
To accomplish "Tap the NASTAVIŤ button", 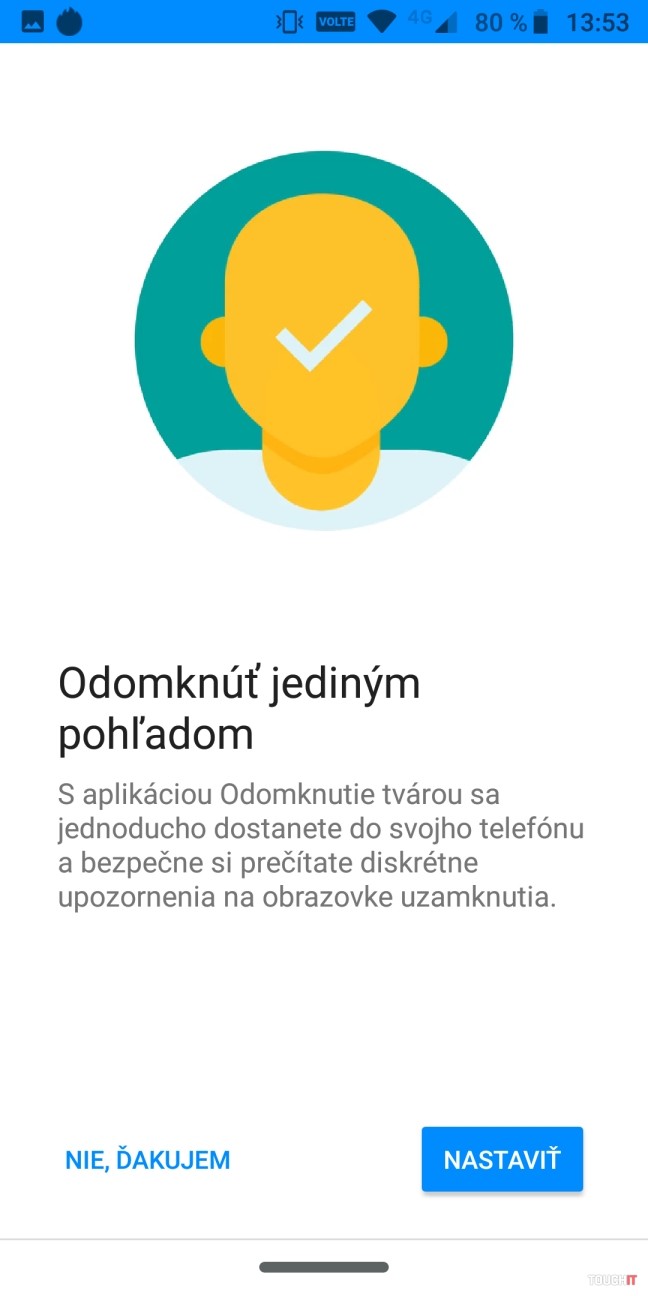I will (x=502, y=1160).
